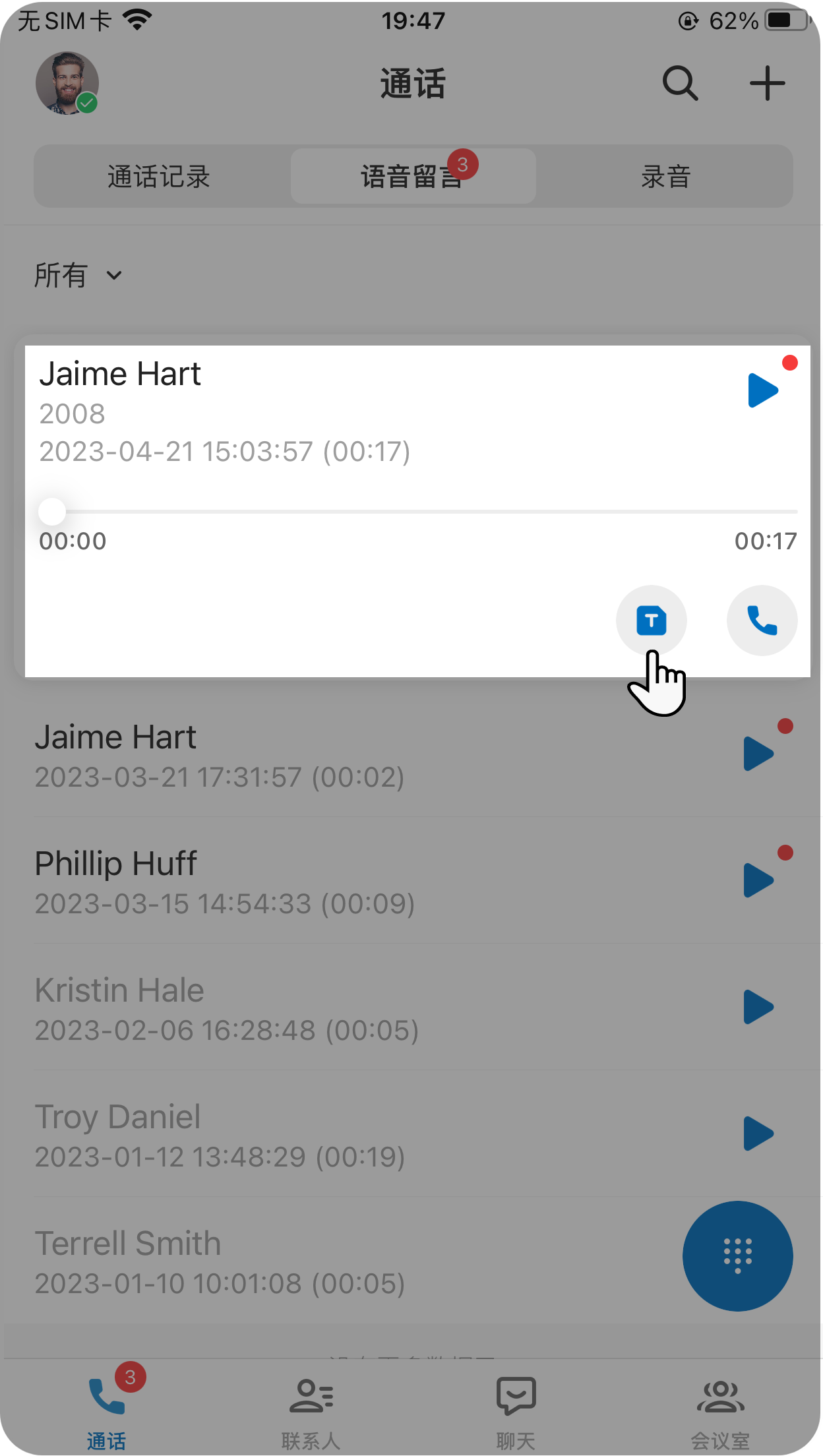Tap the plus icon to add new

[767, 84]
